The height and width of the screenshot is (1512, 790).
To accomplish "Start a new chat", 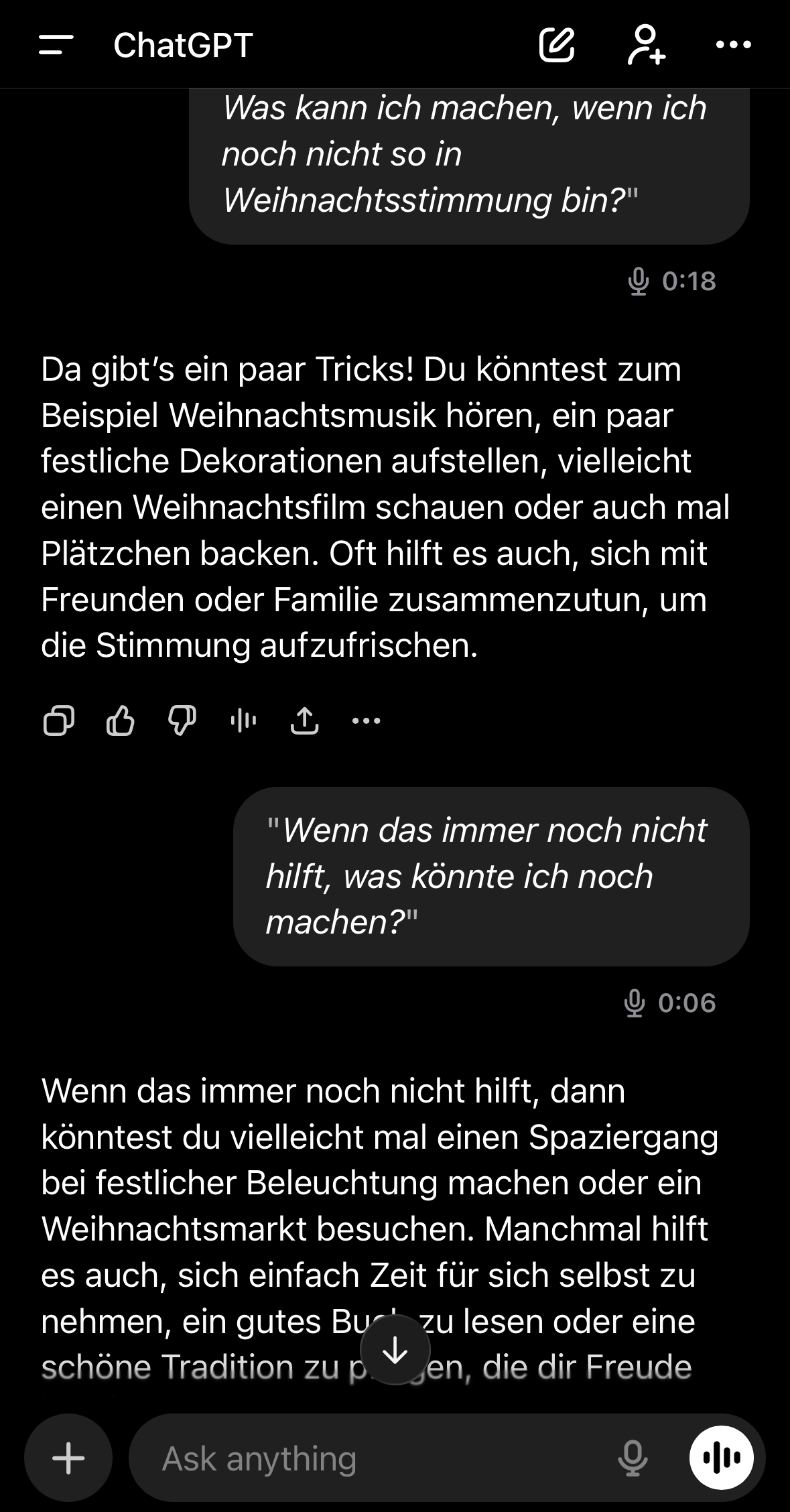I will 556,45.
